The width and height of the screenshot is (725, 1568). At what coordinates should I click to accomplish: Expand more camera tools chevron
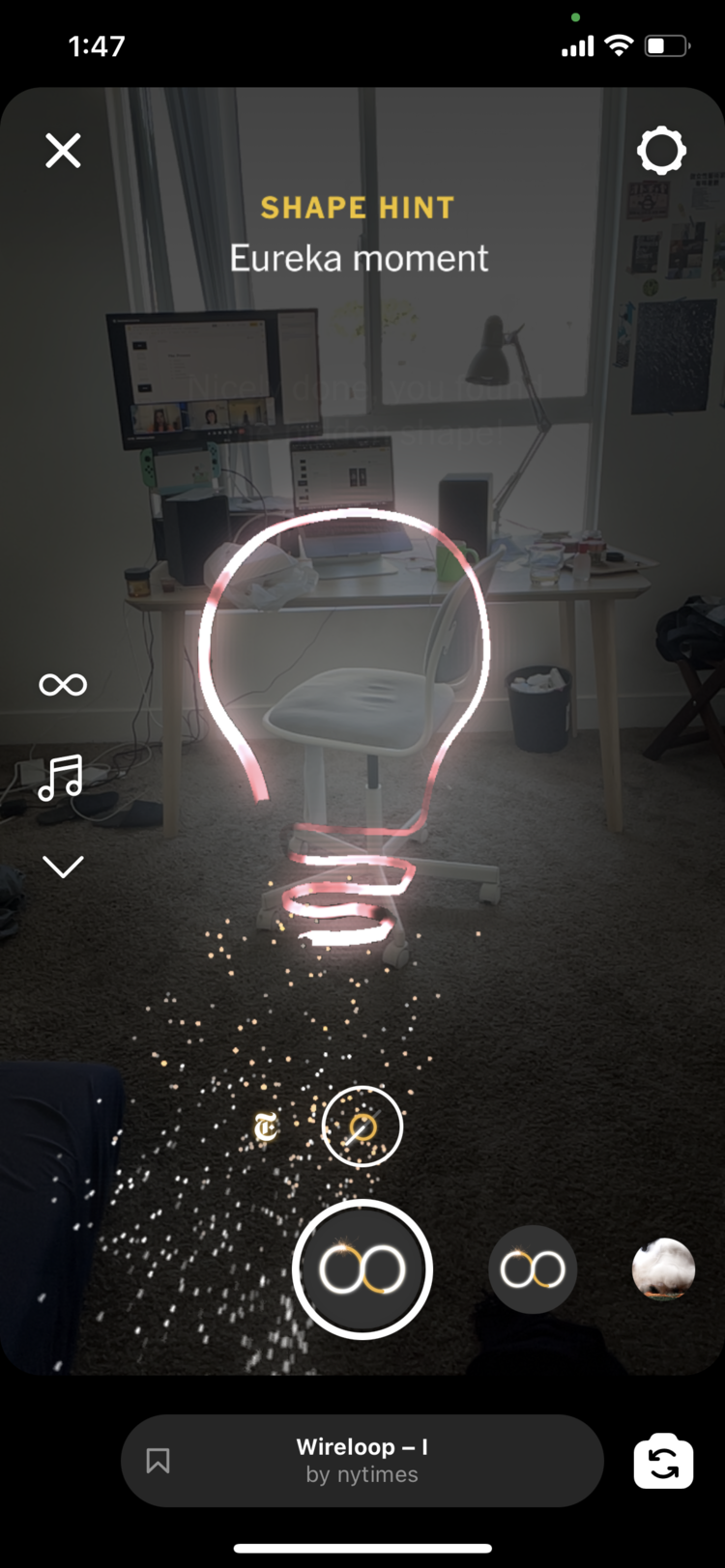point(63,867)
